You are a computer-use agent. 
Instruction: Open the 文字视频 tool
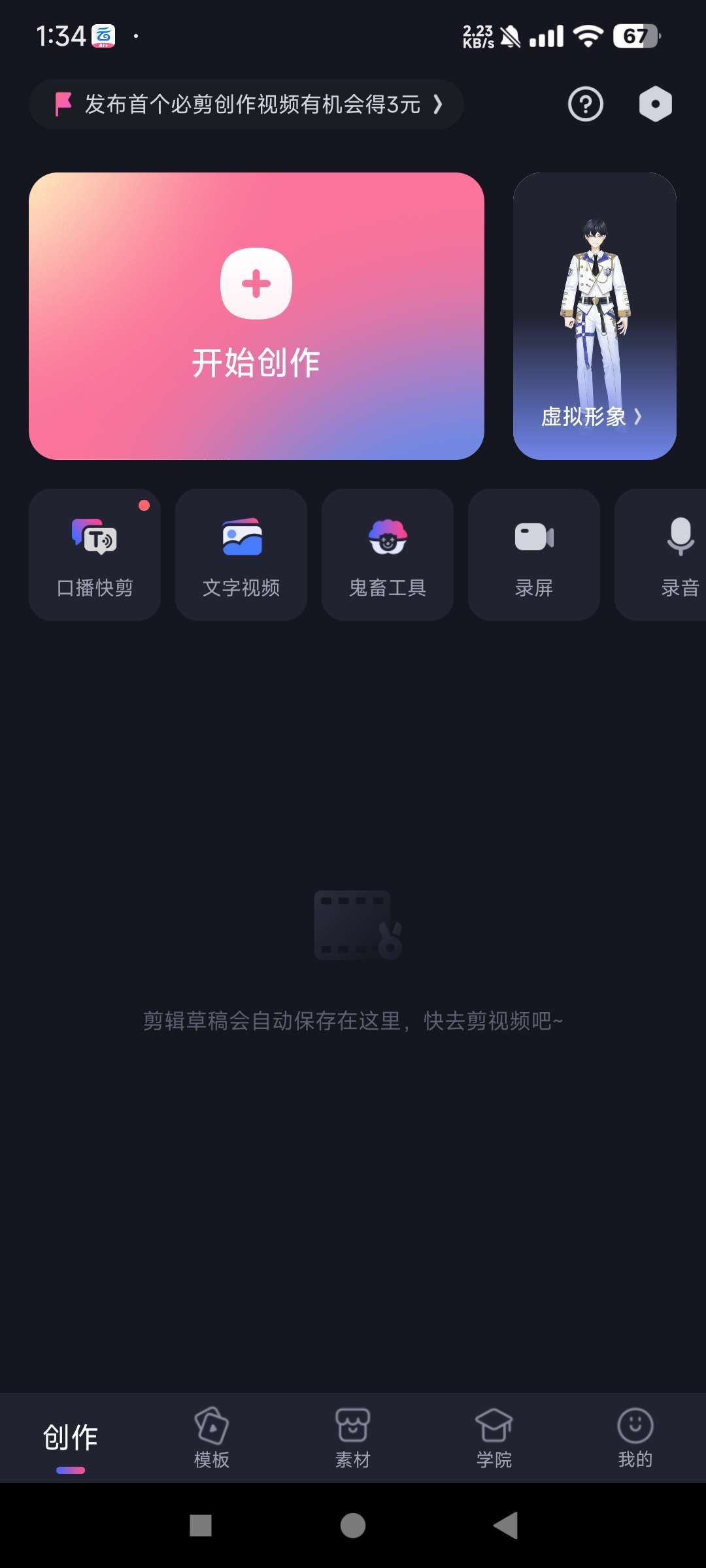coord(241,555)
